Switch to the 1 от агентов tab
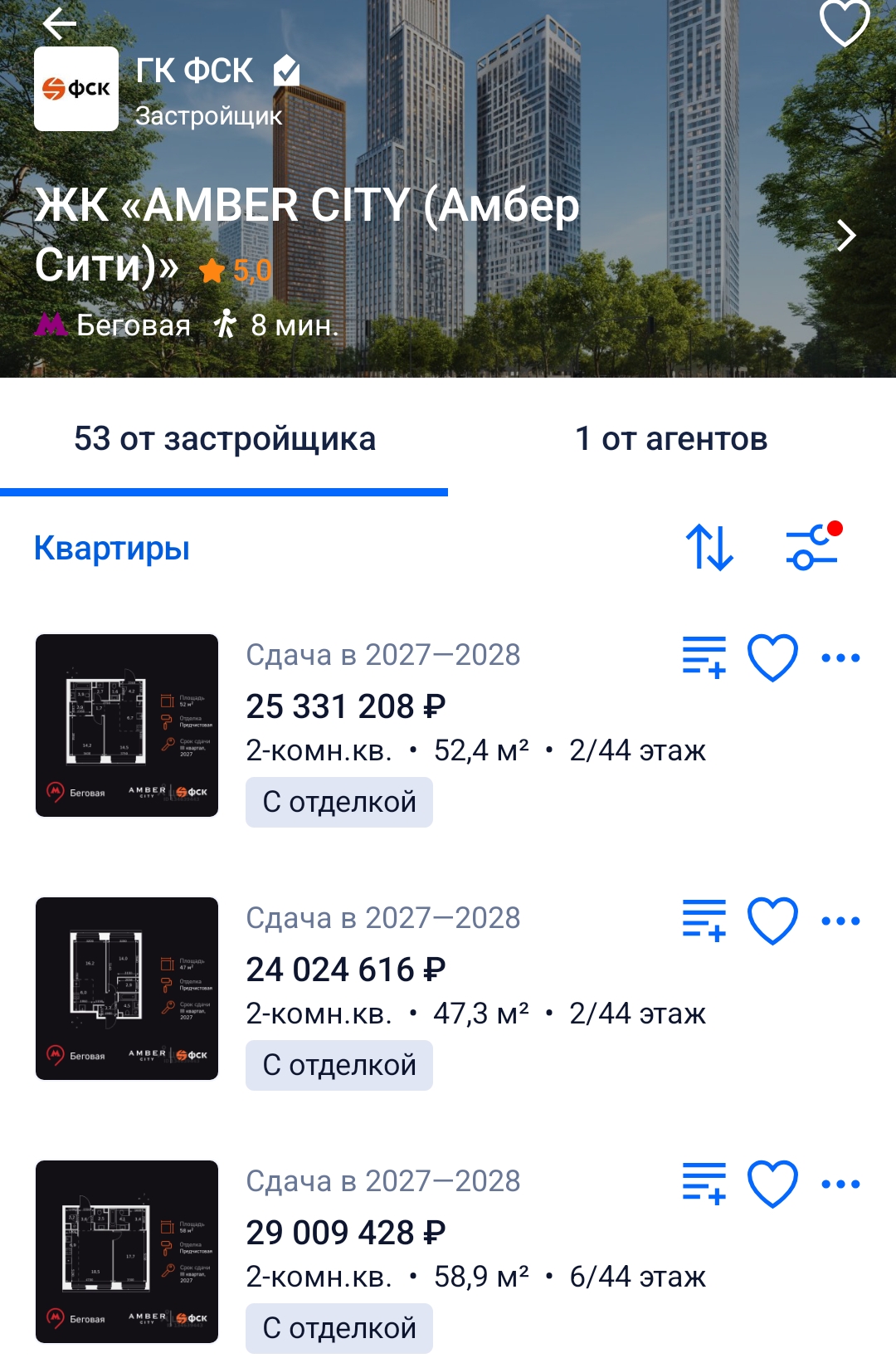896x1363 pixels. pos(671,439)
